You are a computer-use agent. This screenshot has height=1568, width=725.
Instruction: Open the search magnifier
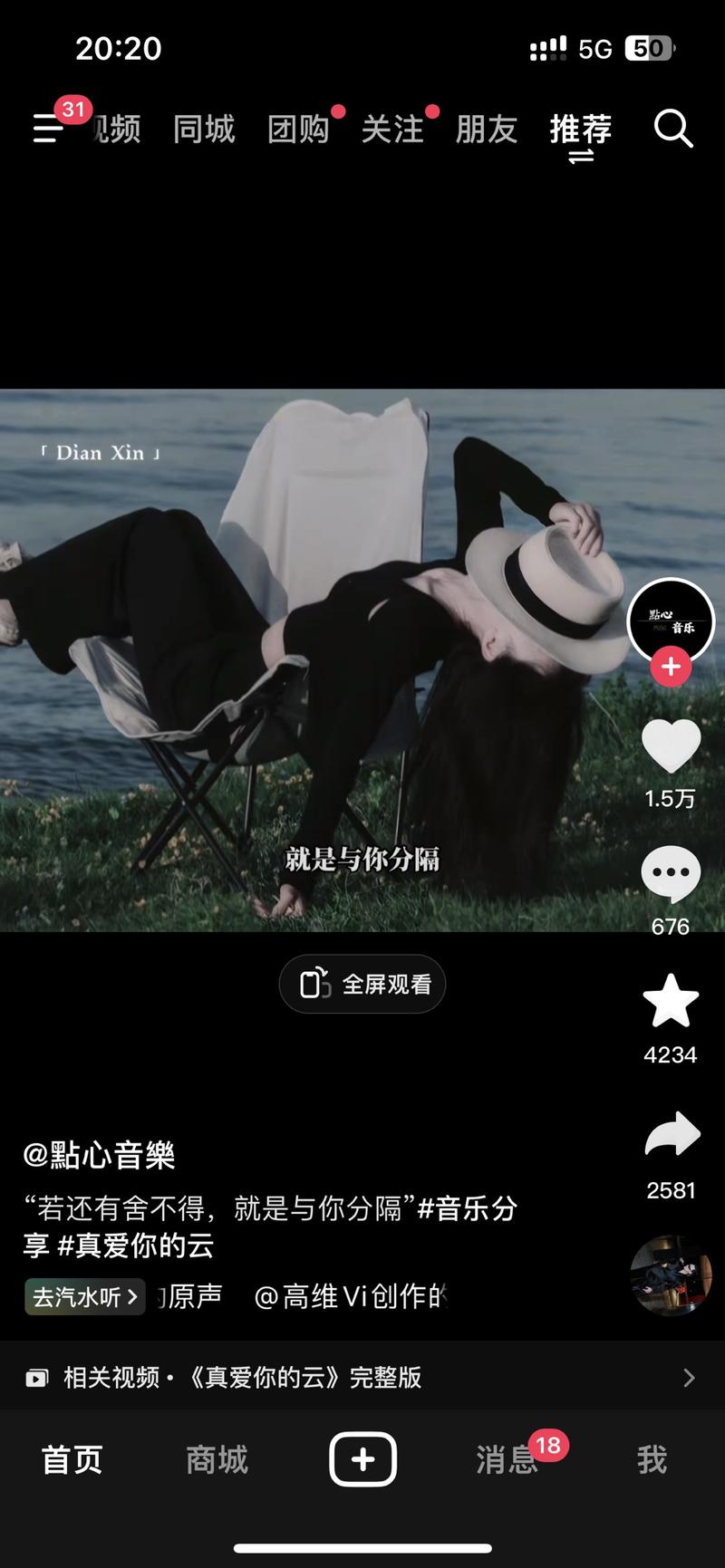(672, 129)
